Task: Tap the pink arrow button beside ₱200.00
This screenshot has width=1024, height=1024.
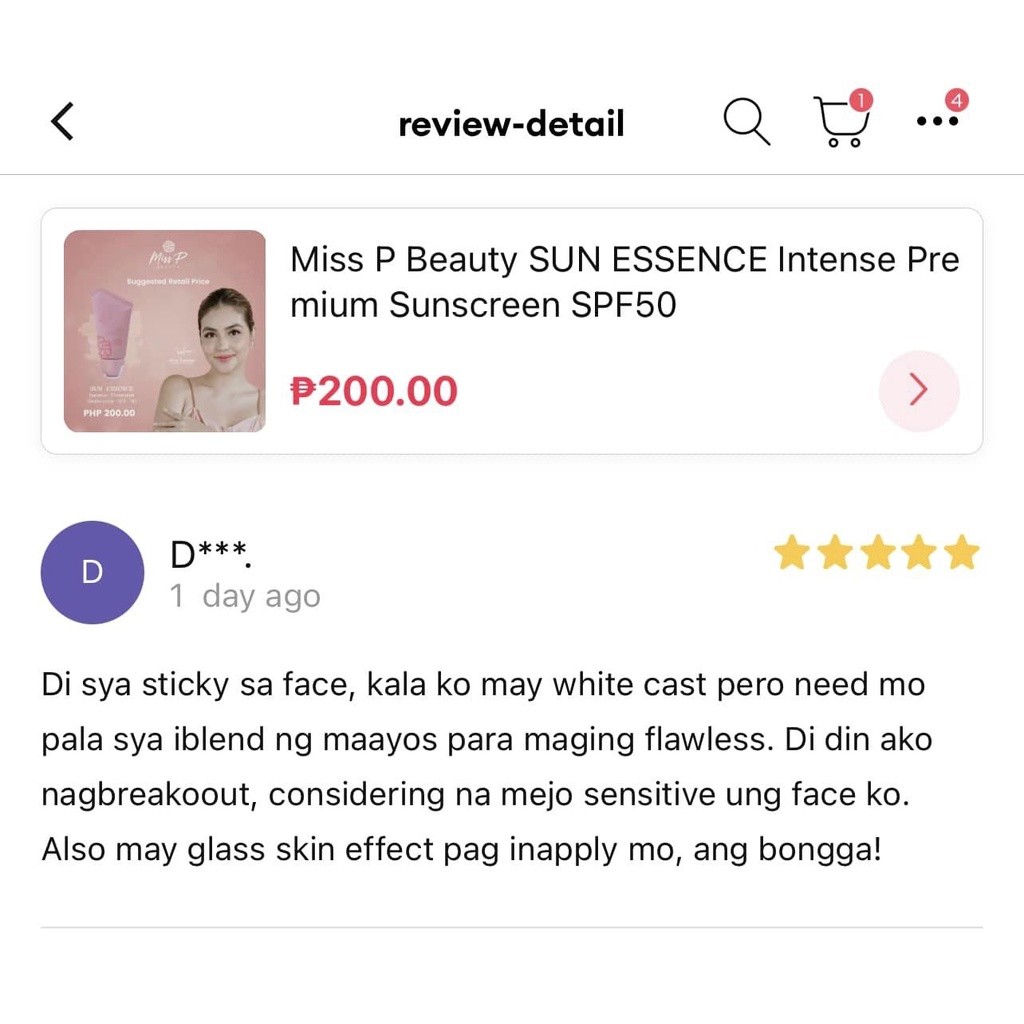Action: [x=918, y=390]
